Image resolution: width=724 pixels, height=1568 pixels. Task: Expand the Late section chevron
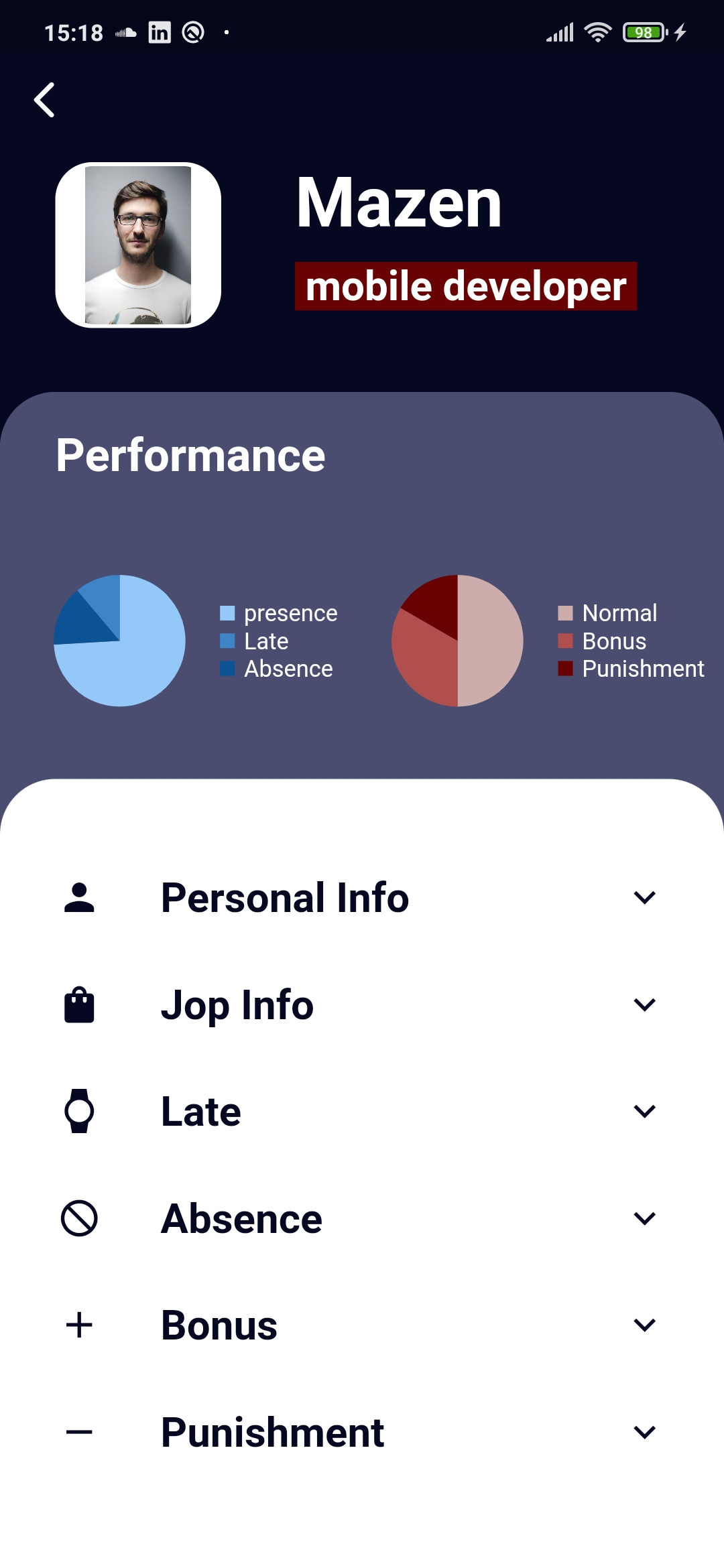pyautogui.click(x=644, y=1110)
